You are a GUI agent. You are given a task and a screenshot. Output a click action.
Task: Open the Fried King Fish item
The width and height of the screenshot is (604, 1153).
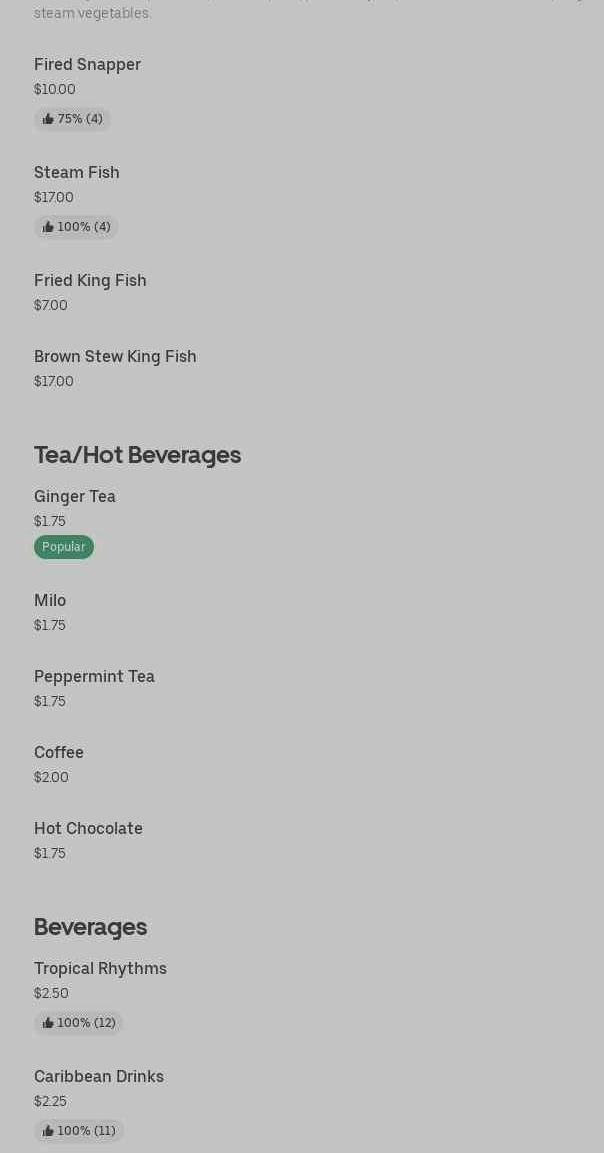90,281
